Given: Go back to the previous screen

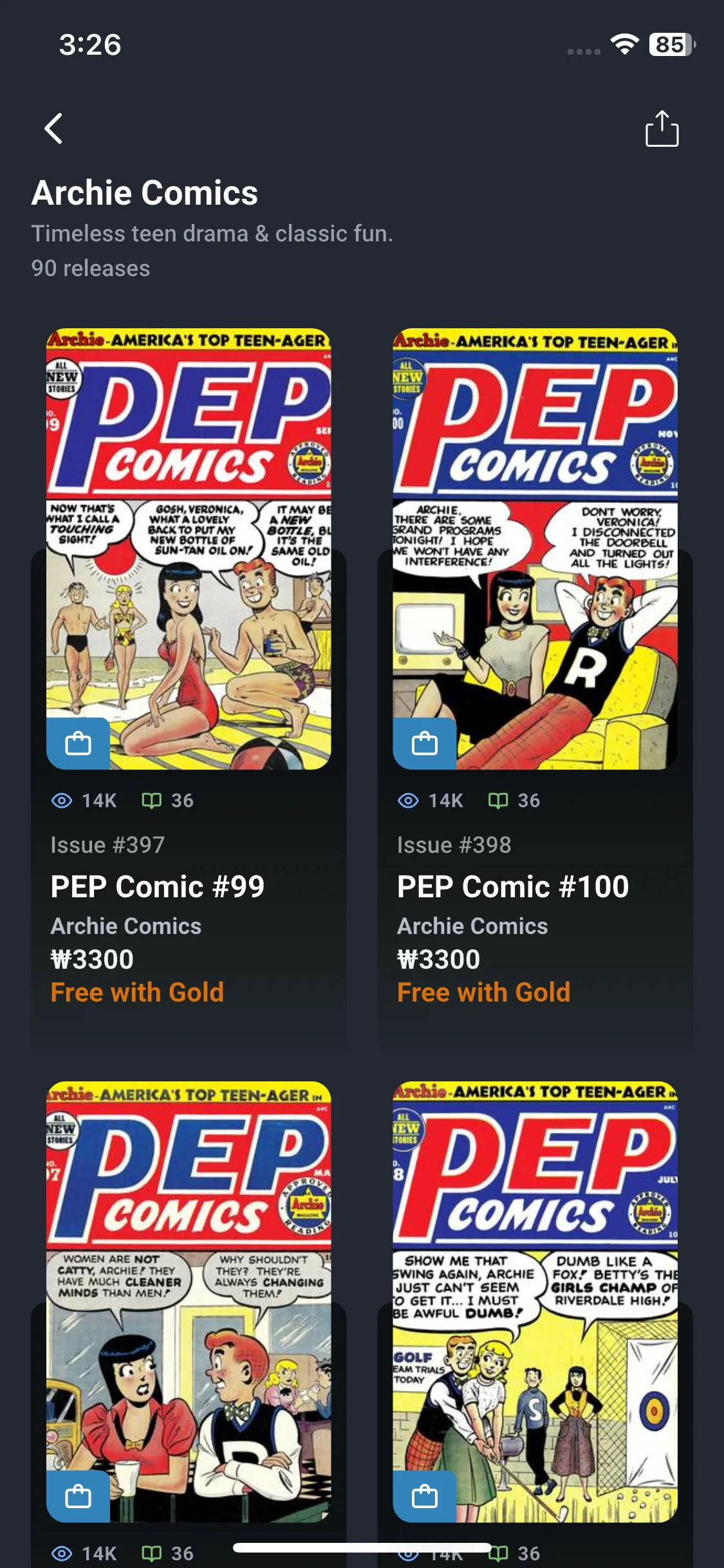Looking at the screenshot, I should (53, 129).
